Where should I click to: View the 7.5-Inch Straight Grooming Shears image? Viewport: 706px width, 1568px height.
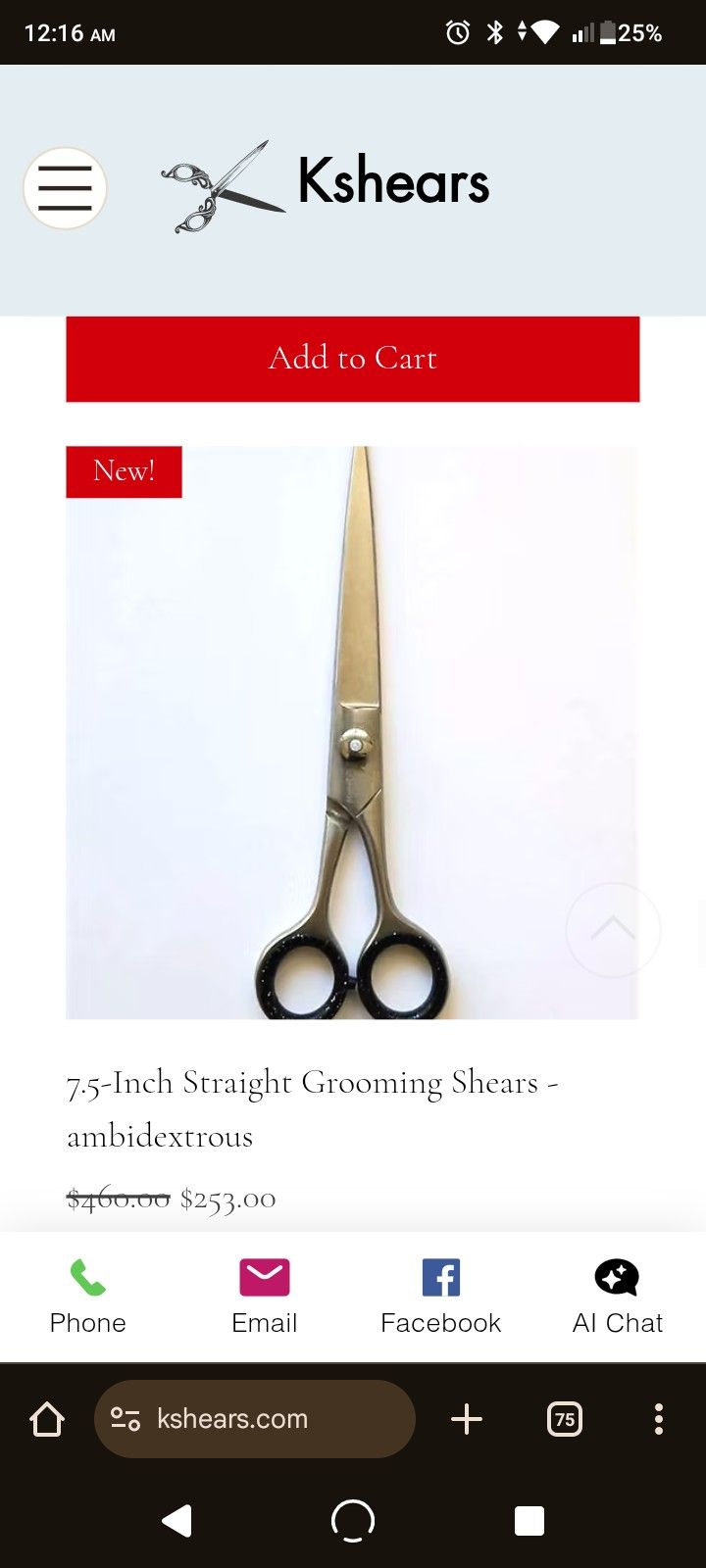coord(352,732)
